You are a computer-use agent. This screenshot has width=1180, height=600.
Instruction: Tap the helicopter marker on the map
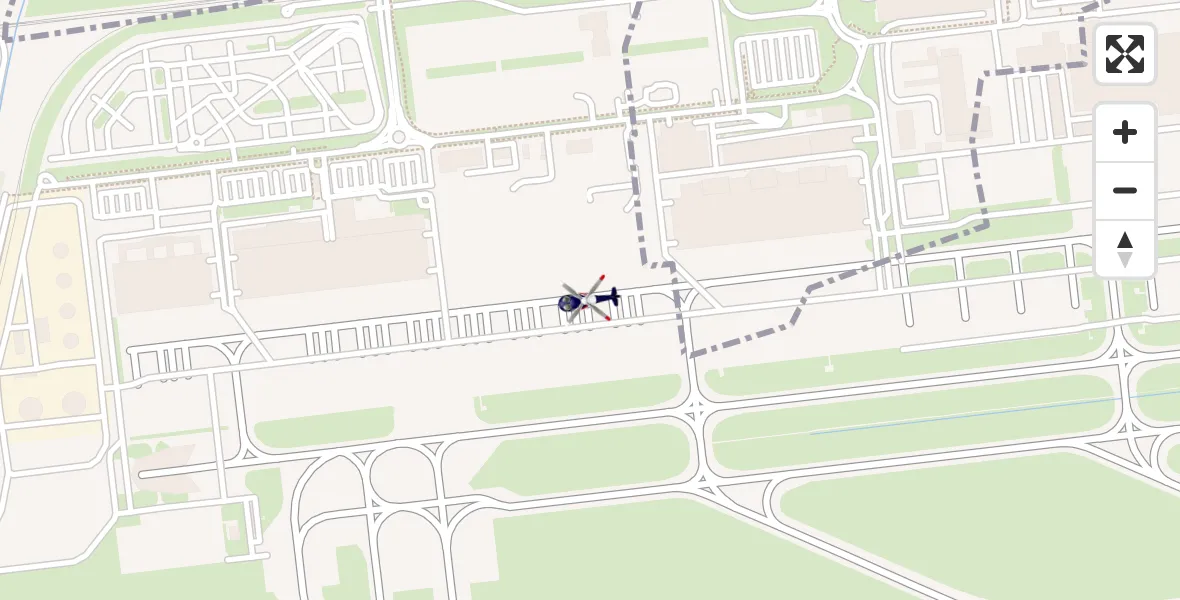tap(589, 298)
